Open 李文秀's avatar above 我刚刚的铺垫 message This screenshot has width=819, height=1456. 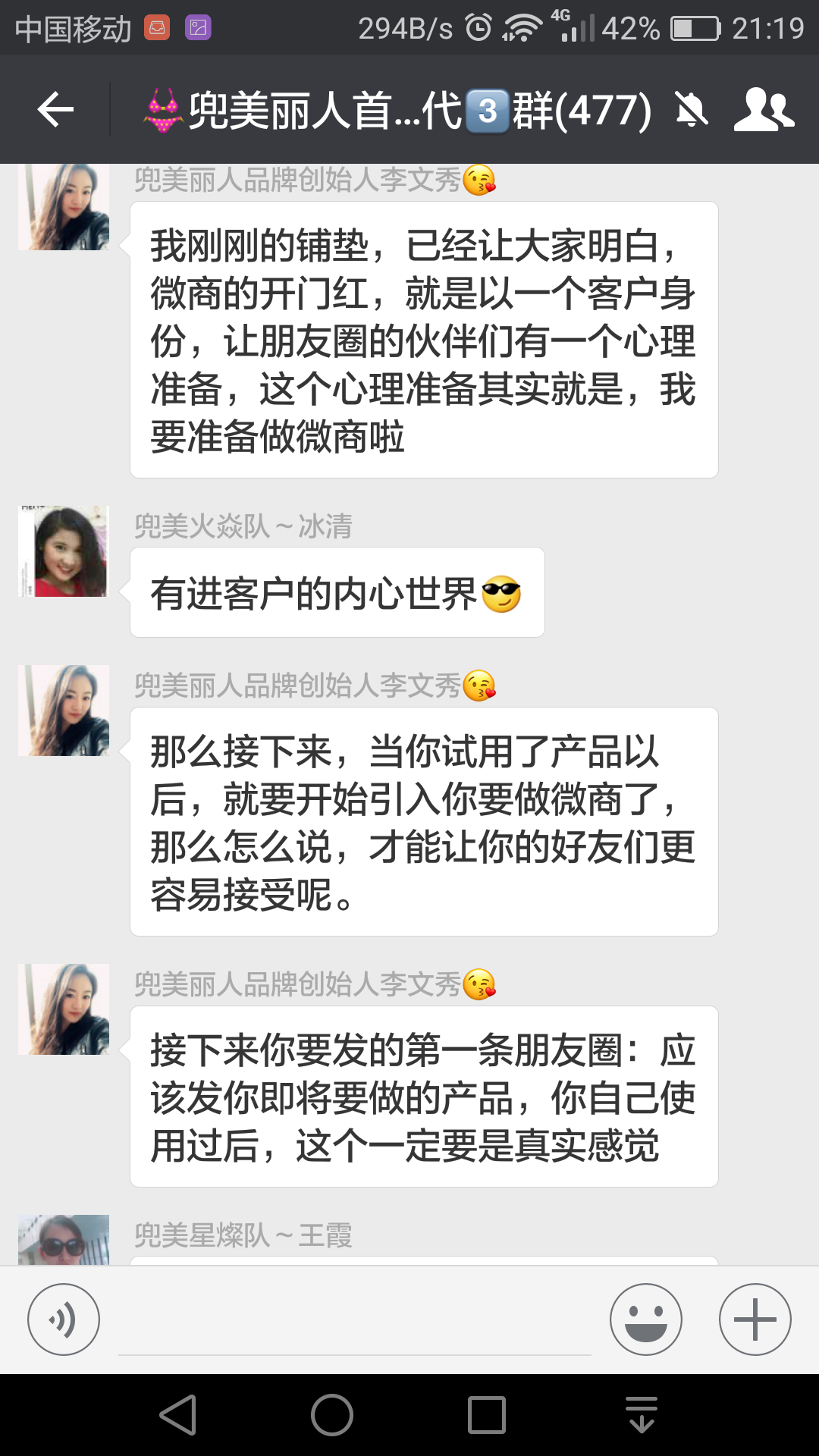click(64, 208)
